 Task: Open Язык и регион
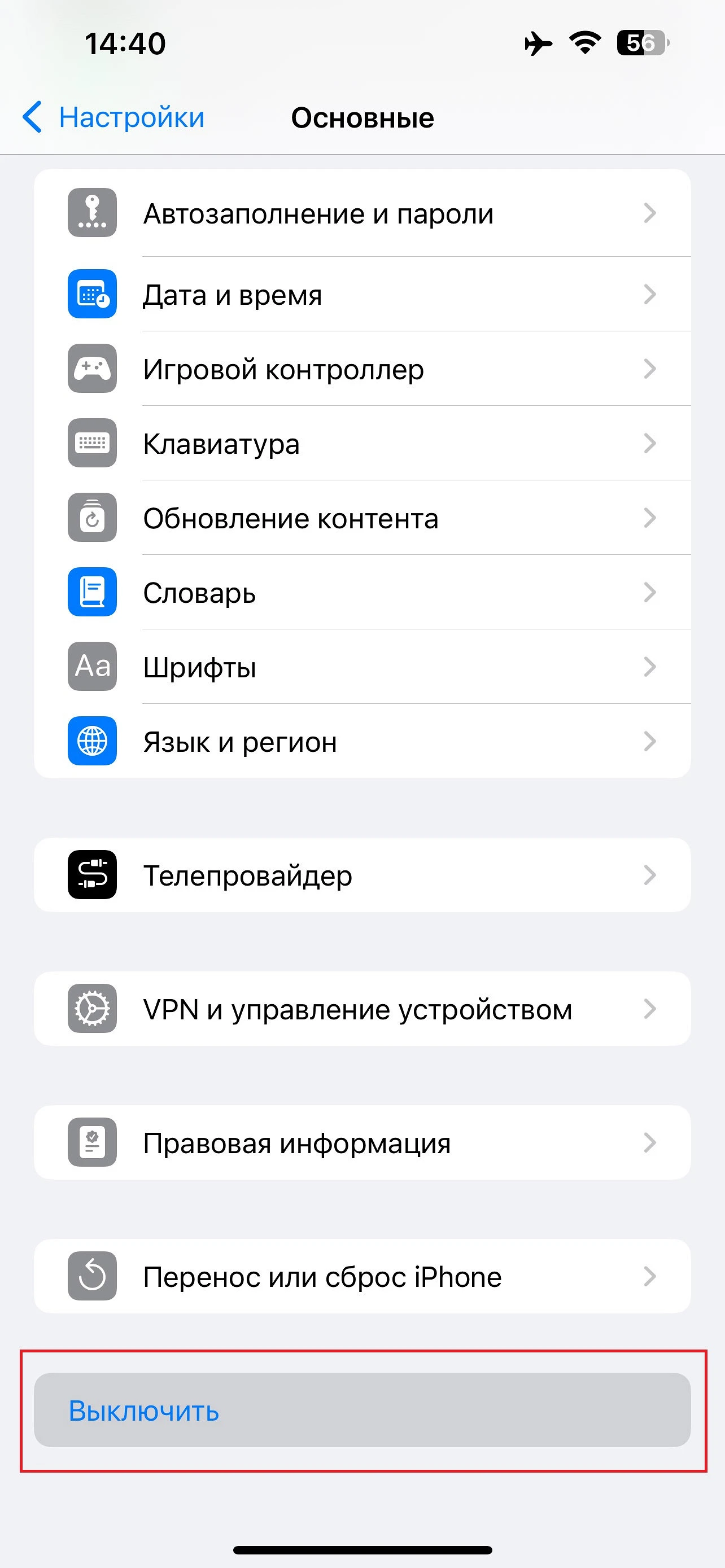361,741
